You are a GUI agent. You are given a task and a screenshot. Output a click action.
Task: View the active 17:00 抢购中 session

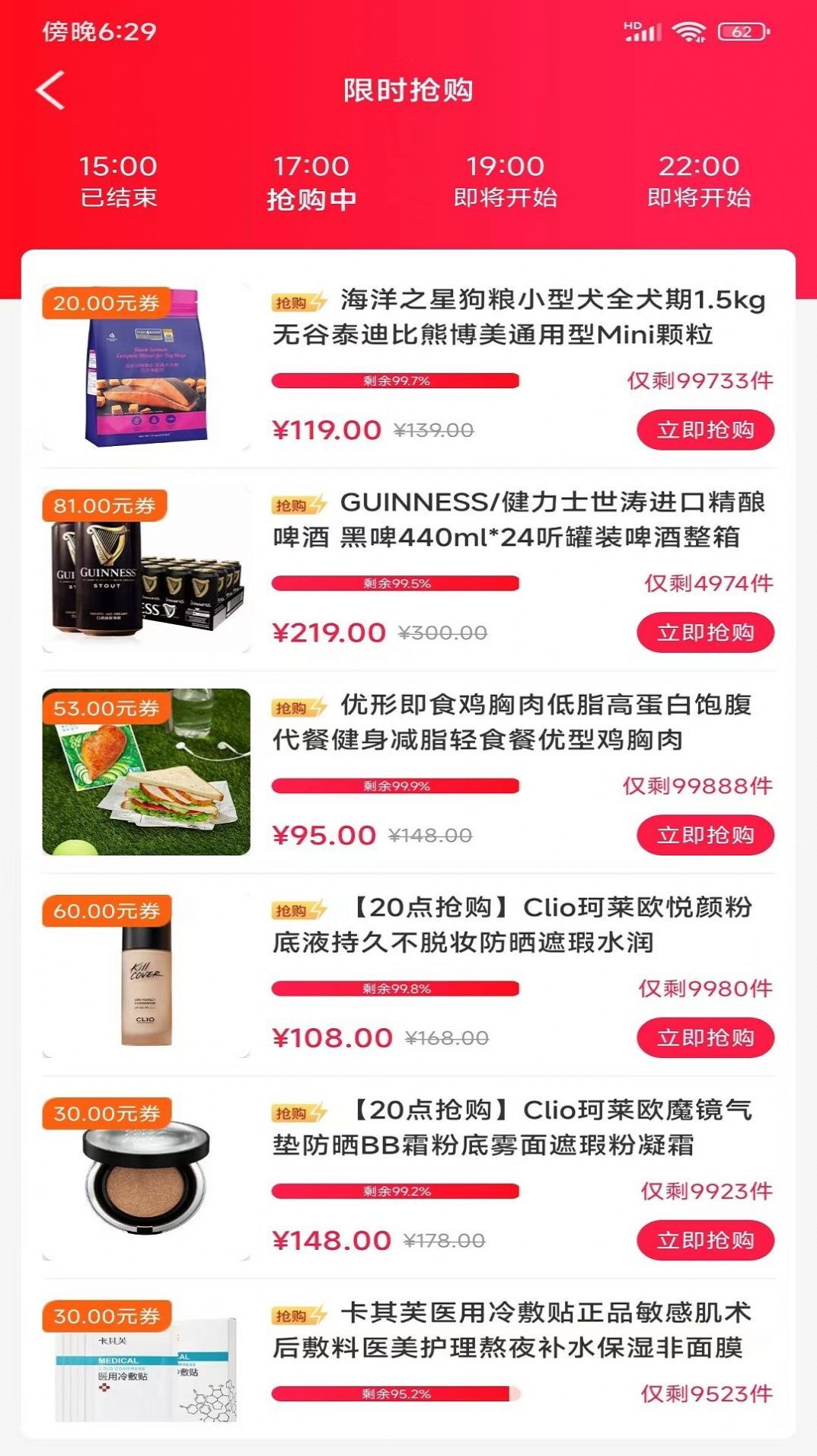(x=314, y=179)
